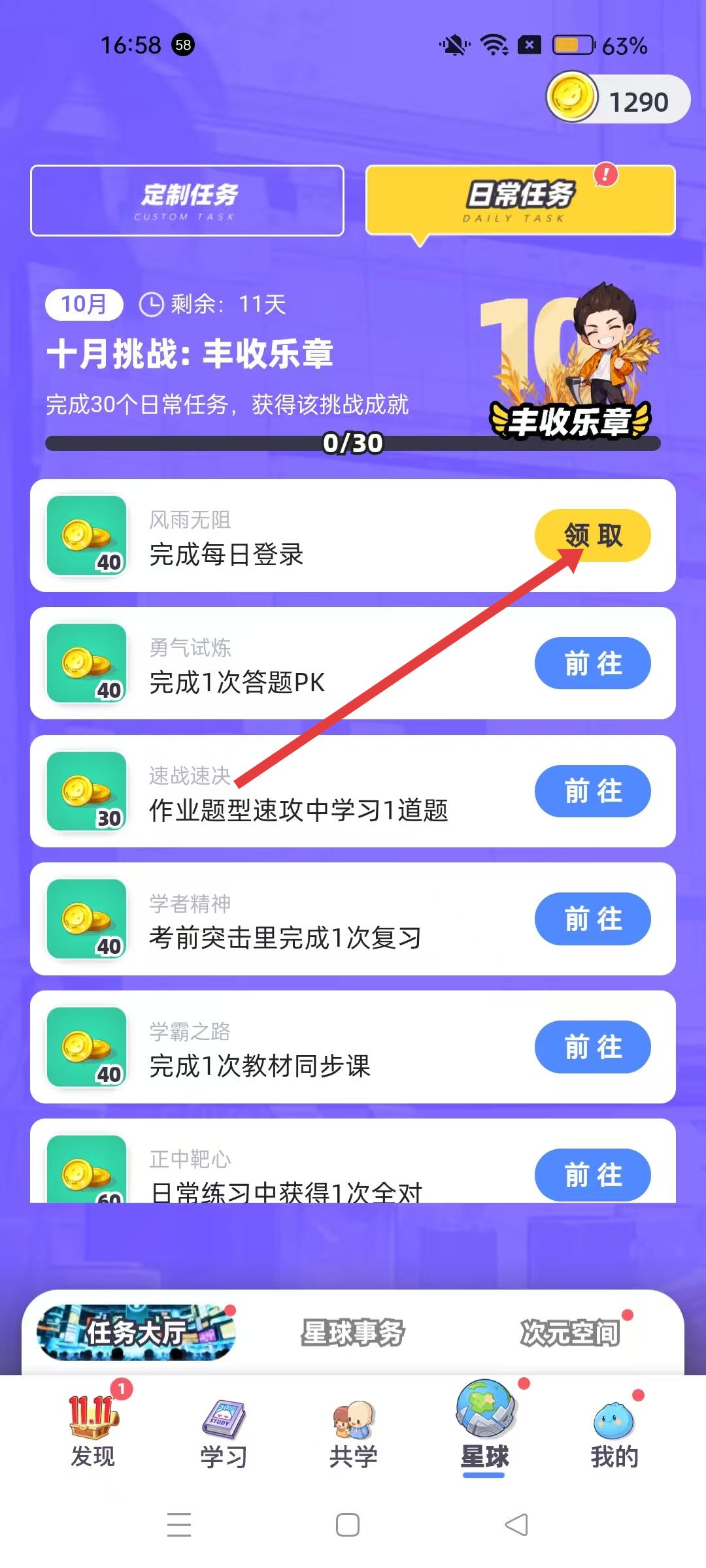This screenshot has height=1568, width=706.
Task: Go to the 发现 tab
Action: 93,1434
